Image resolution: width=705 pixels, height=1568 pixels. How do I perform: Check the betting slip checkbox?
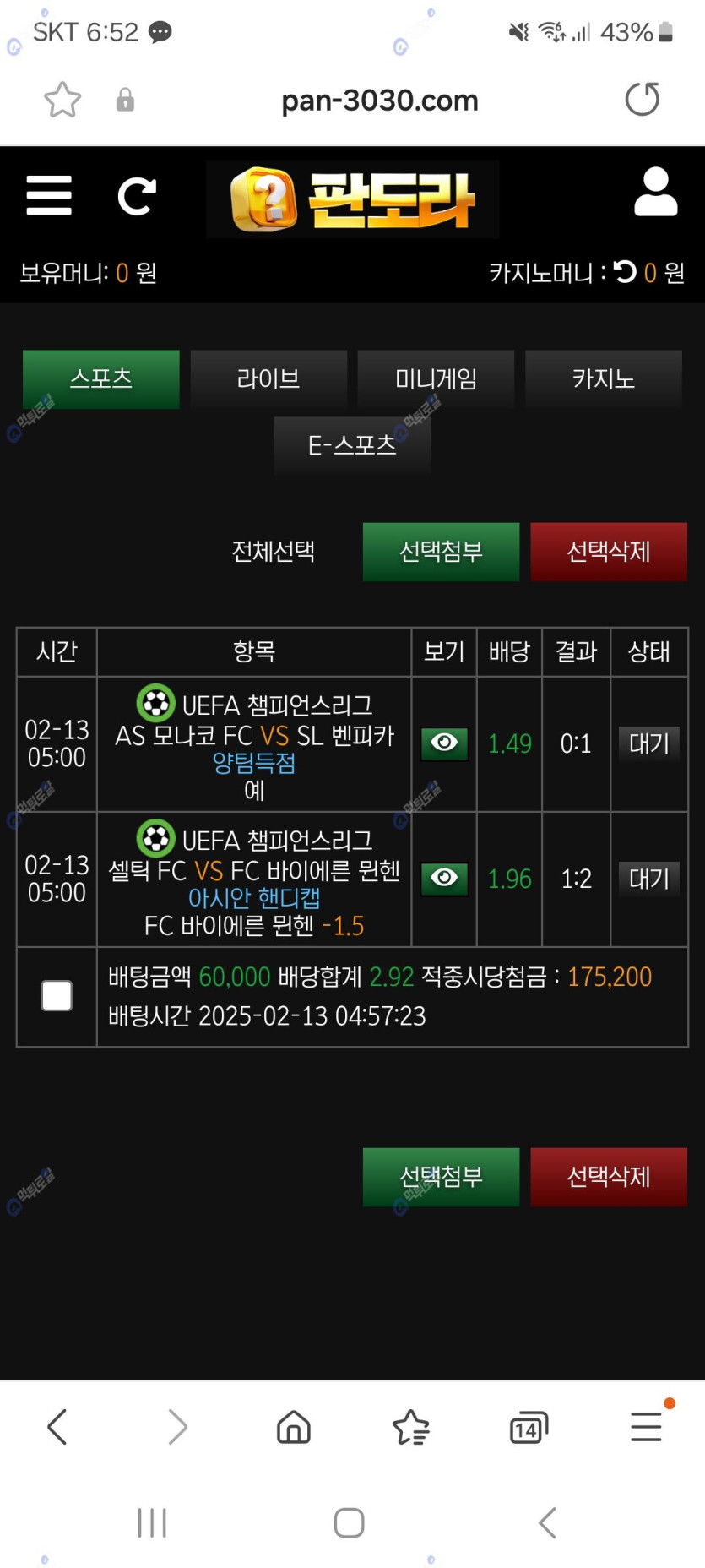pyautogui.click(x=57, y=996)
